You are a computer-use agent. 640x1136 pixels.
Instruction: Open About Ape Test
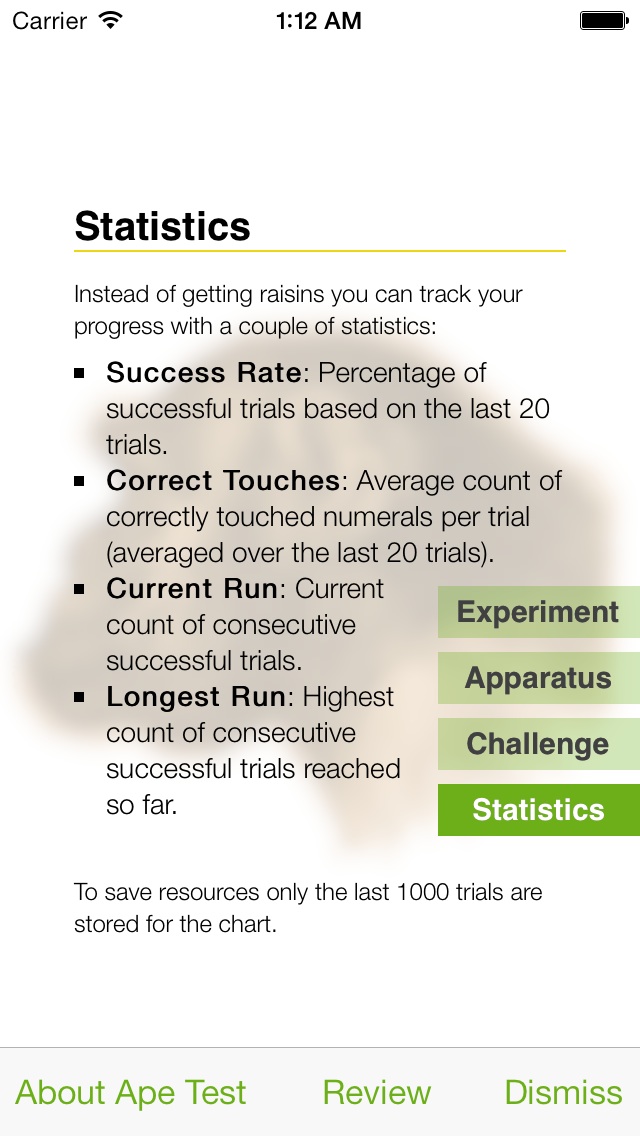click(131, 1092)
